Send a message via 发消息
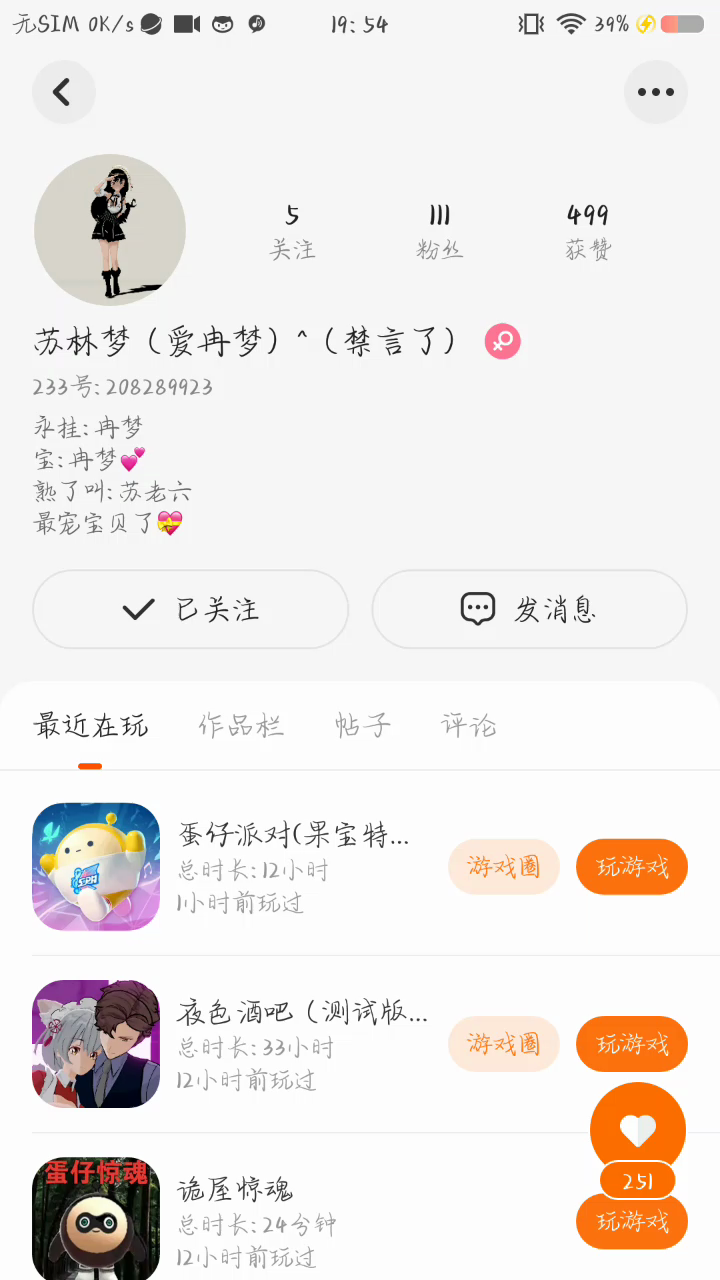This screenshot has height=1280, width=720. [529, 609]
